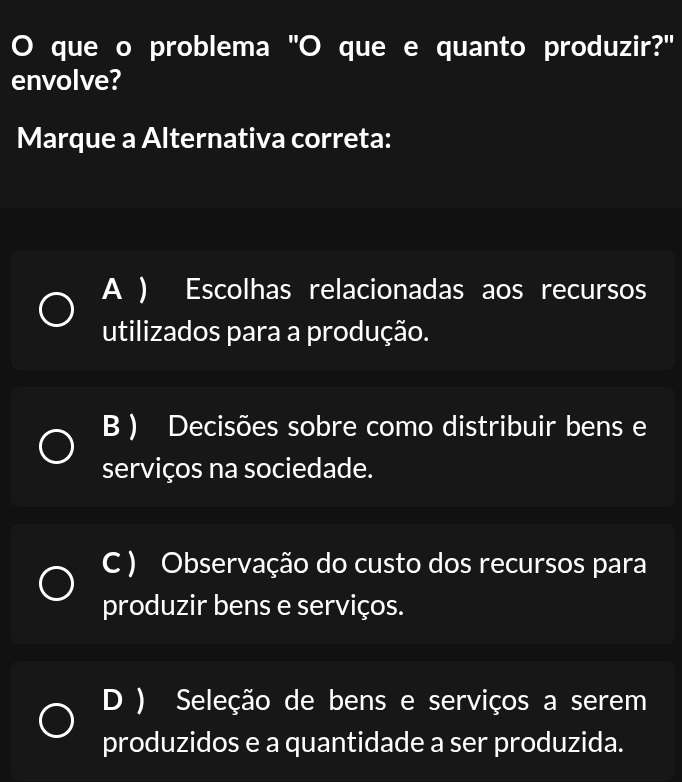Mark alternative C about custo dos recursos

point(56,584)
